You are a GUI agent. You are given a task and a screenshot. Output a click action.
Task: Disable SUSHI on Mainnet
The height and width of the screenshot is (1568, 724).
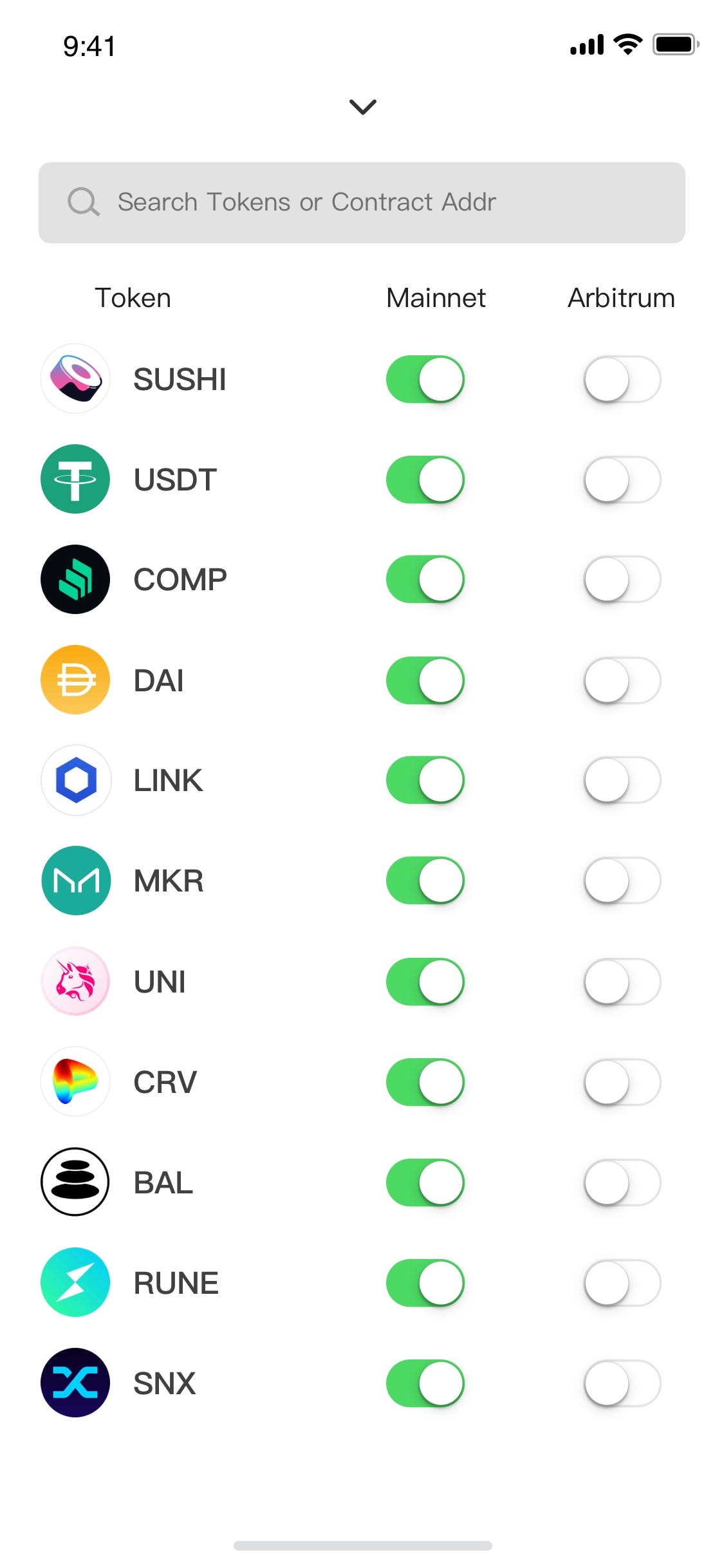point(425,379)
